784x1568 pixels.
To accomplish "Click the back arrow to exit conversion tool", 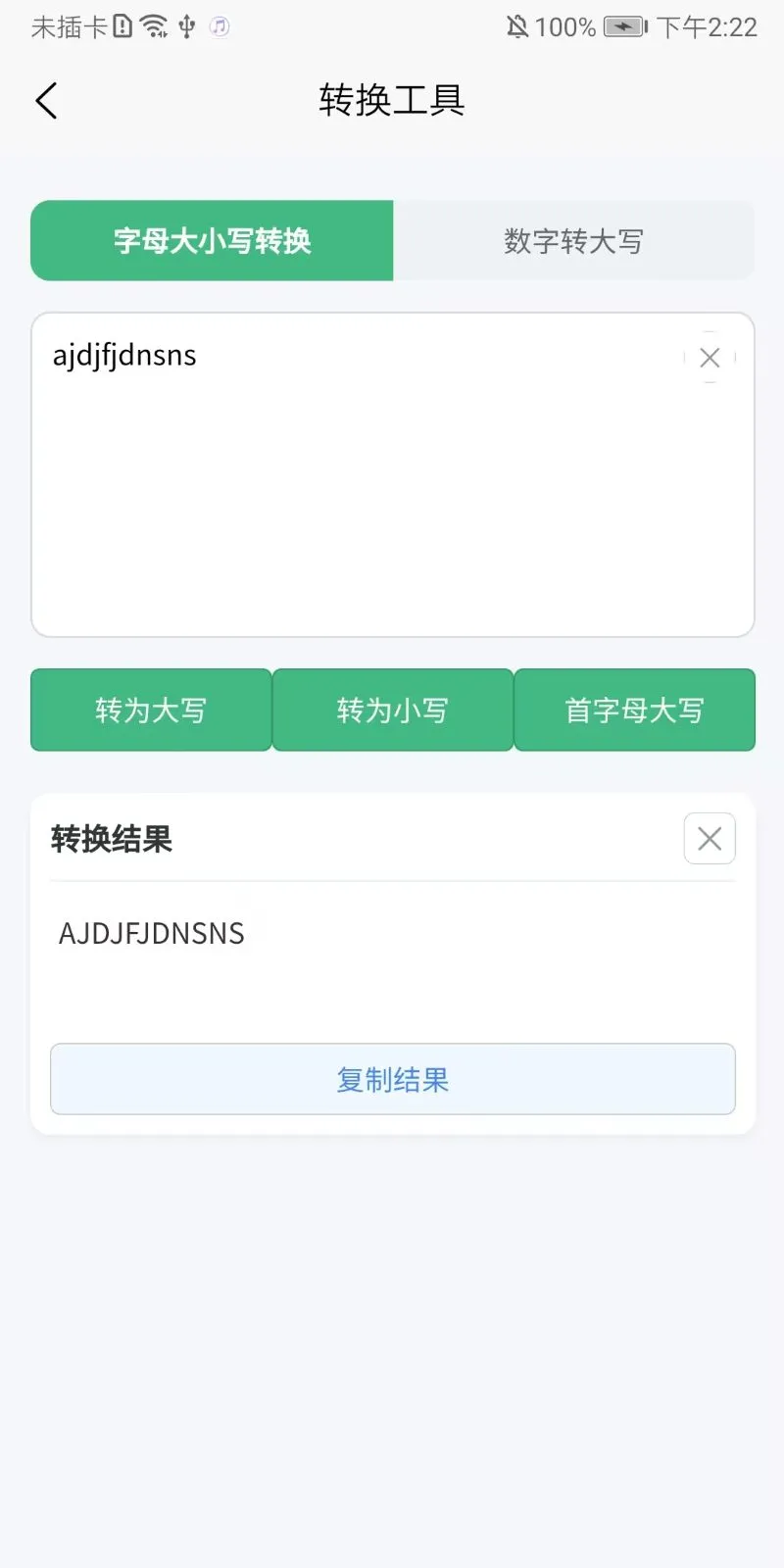I will click(x=46, y=100).
